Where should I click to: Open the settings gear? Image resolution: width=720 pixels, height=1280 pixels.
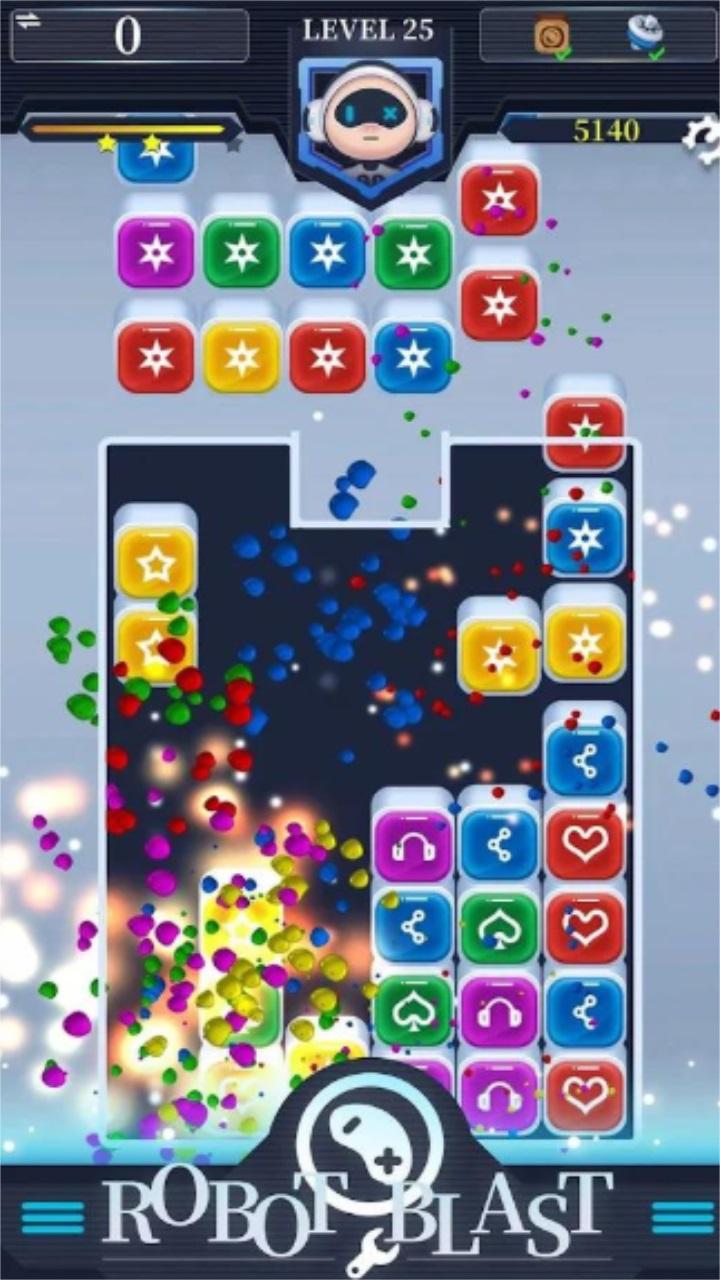point(703,139)
